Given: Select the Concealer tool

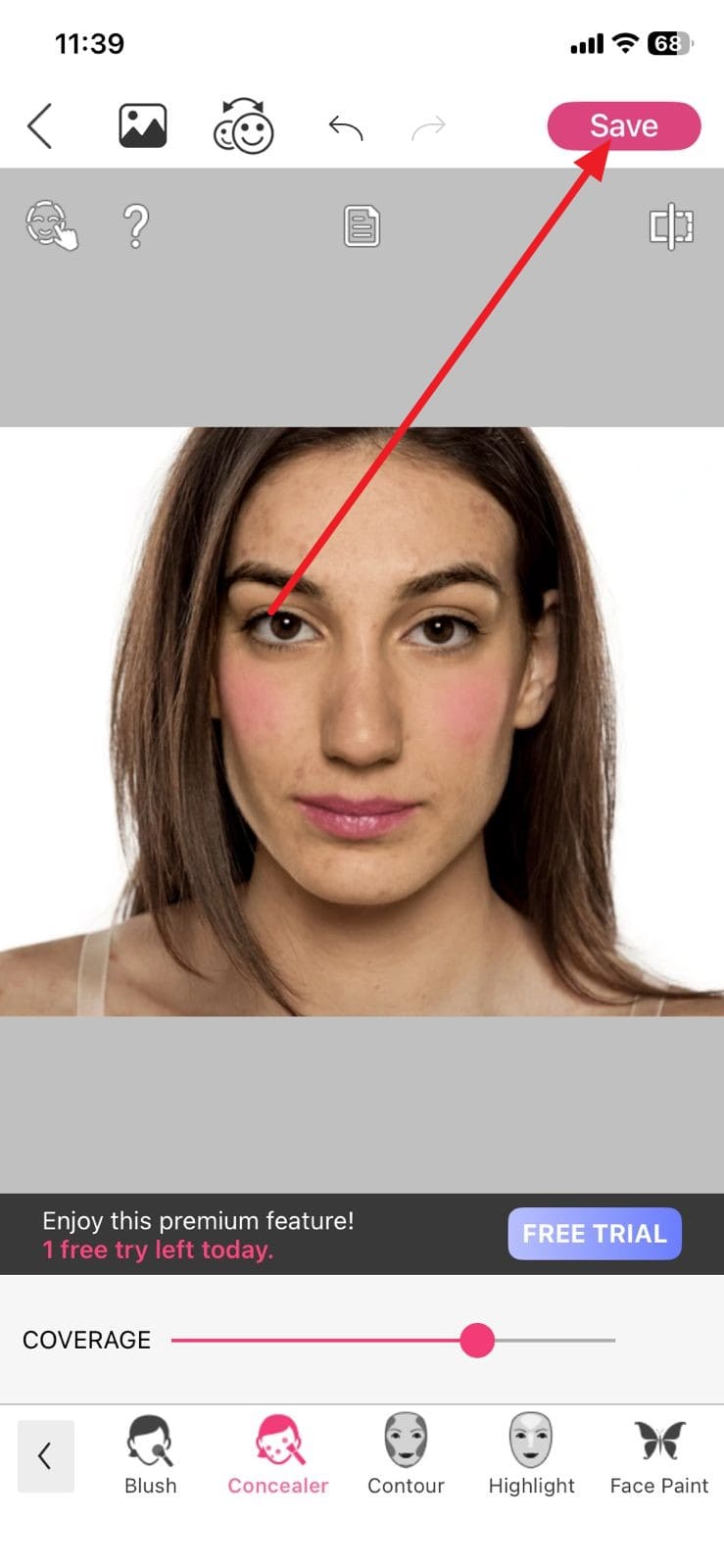Looking at the screenshot, I should point(278,1455).
